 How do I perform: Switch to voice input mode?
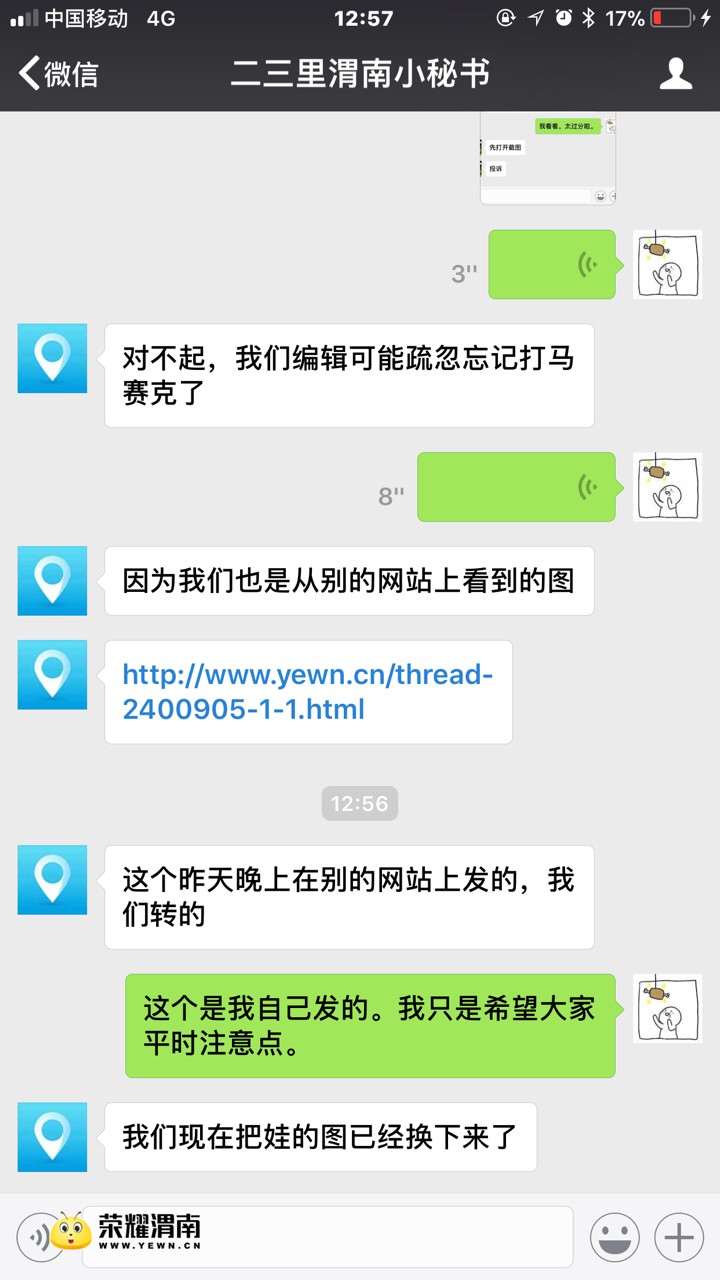[x=40, y=1238]
